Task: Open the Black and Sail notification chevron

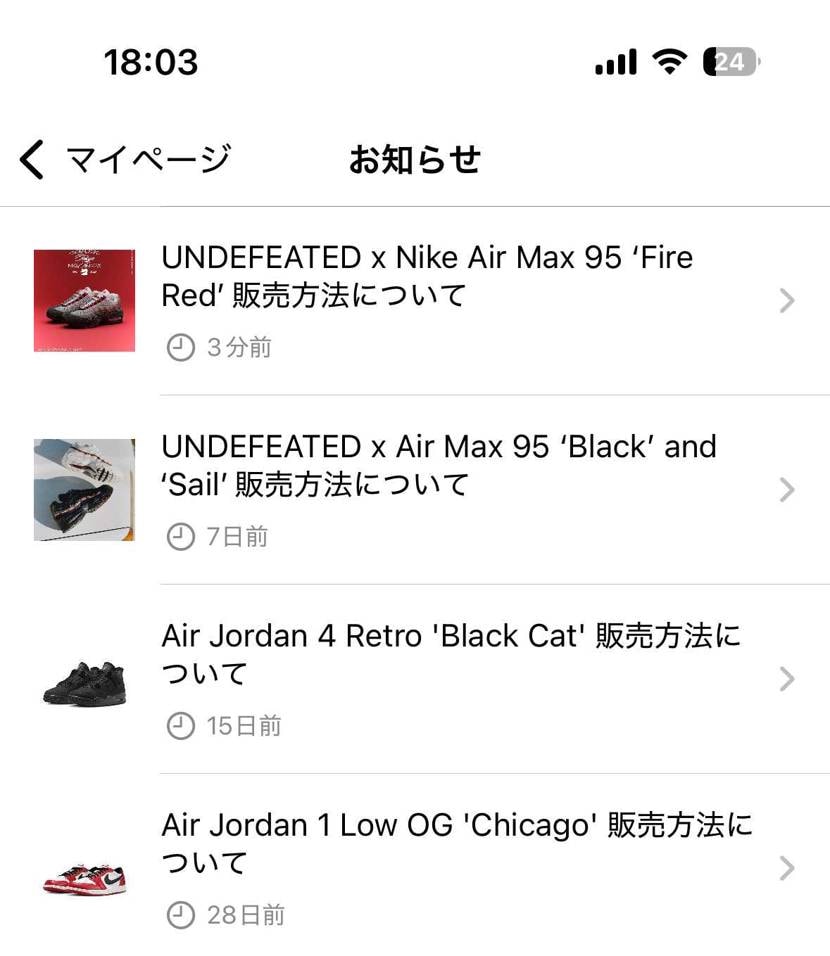Action: [x=787, y=489]
